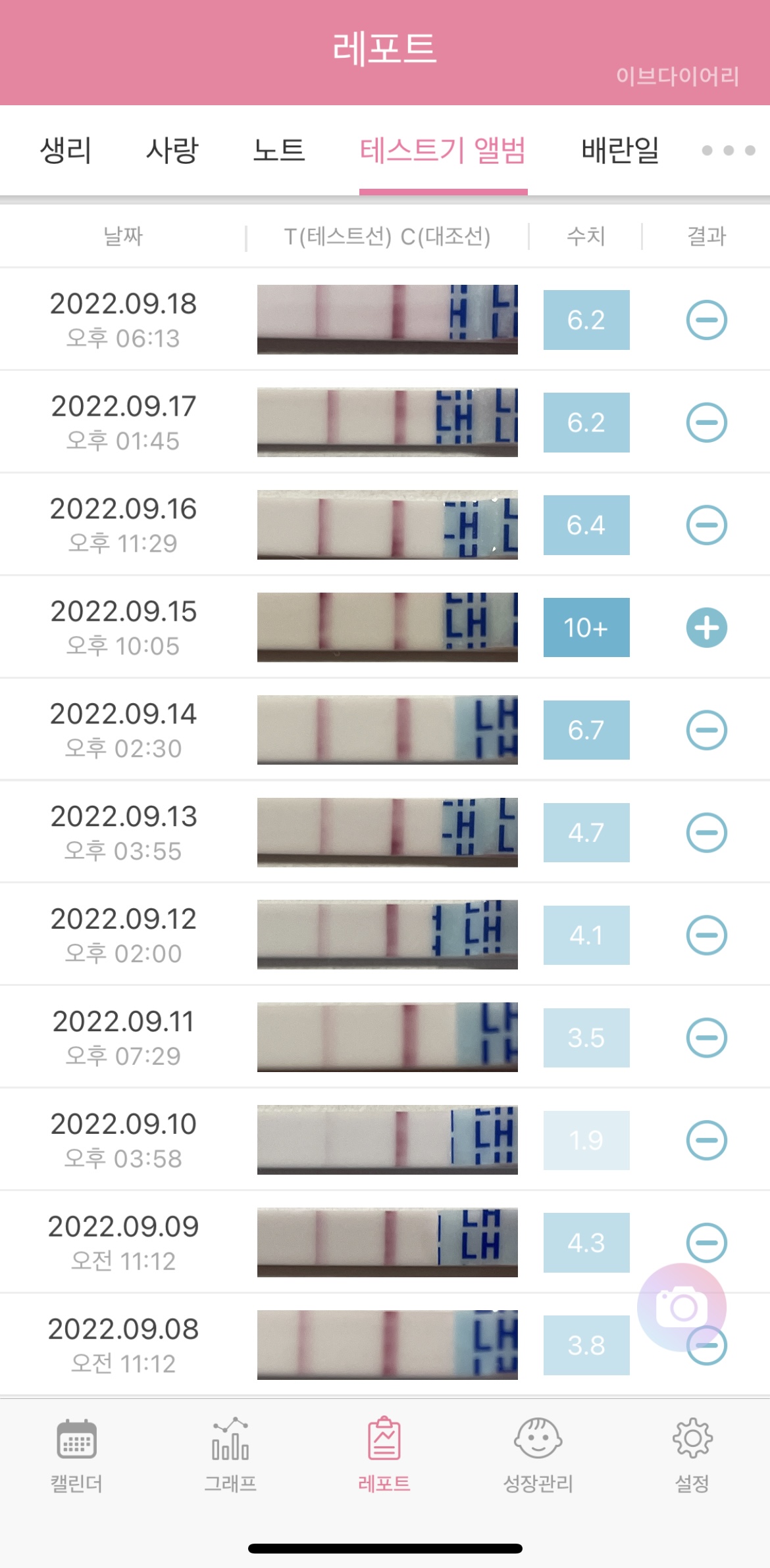This screenshot has height=1568, width=770.
Task: Tap the 이브다이어리 link in header
Action: coord(677,76)
